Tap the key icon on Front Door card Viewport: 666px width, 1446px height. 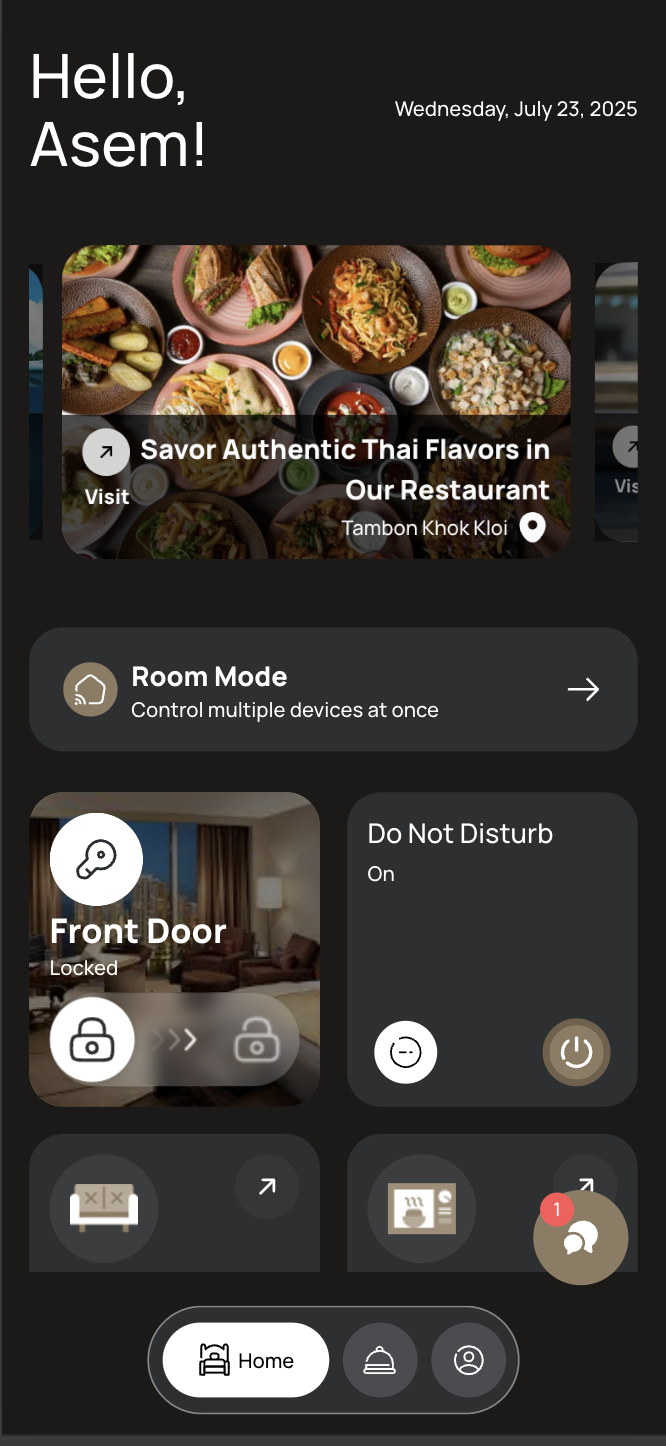tap(96, 859)
